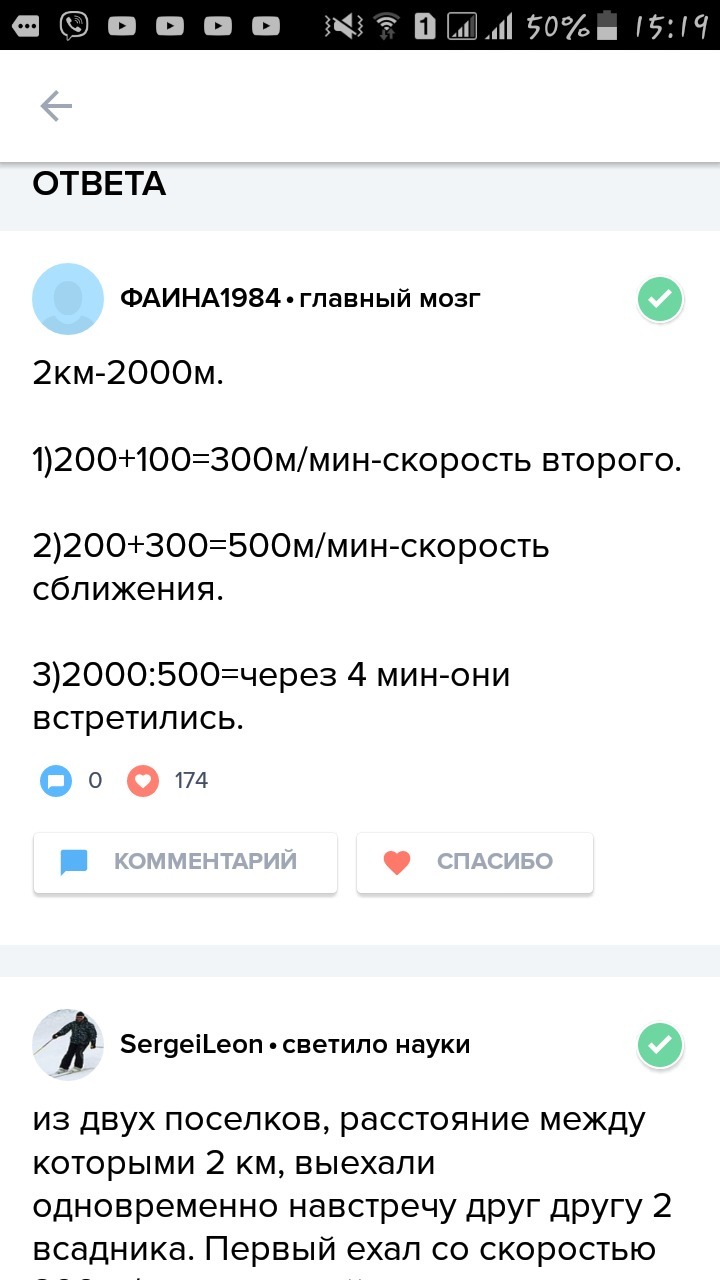The height and width of the screenshot is (1280, 720).
Task: Open ФАИНА1984's profile avatar
Action: [68, 299]
